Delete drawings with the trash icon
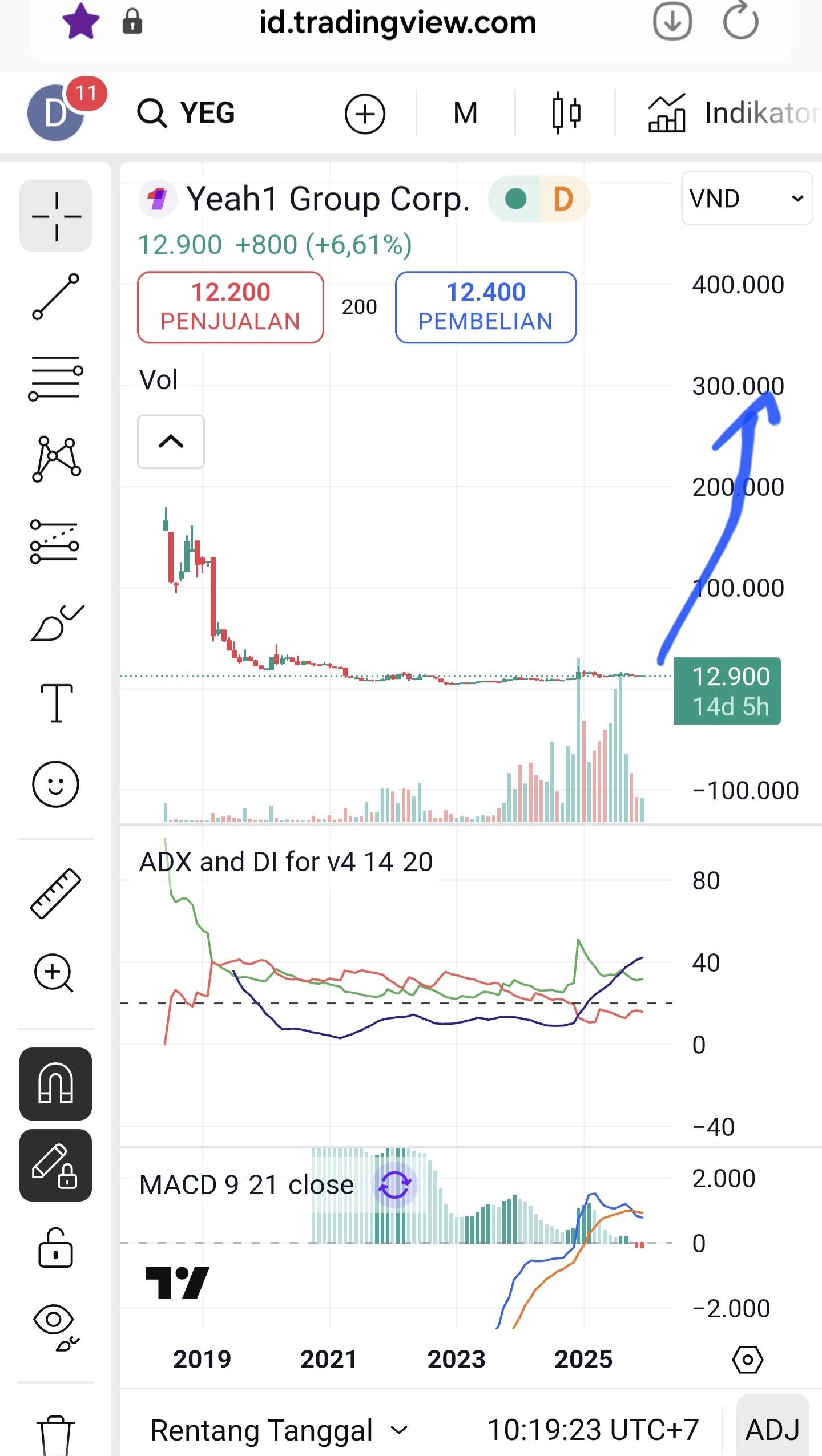 pos(56,1433)
